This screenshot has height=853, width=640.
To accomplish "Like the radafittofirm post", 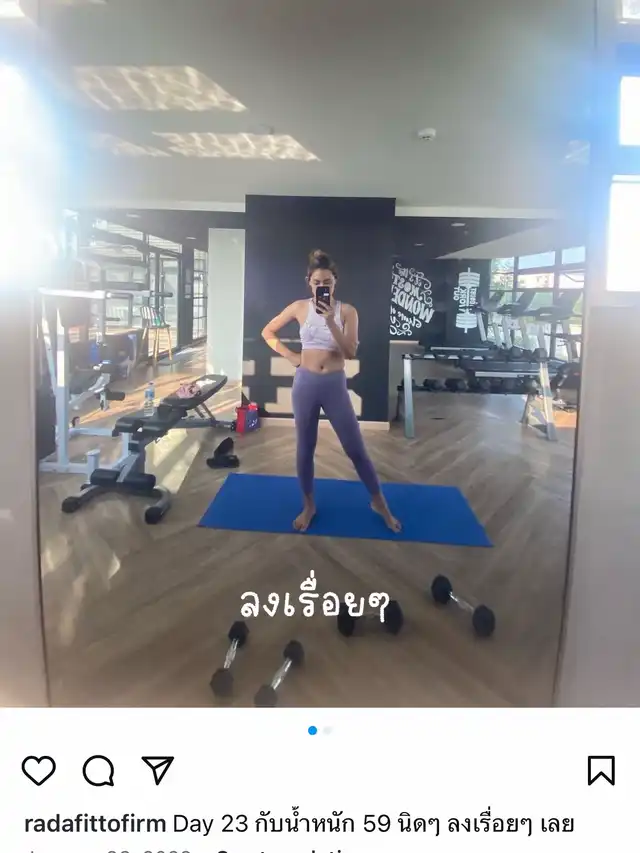I will coord(39,770).
